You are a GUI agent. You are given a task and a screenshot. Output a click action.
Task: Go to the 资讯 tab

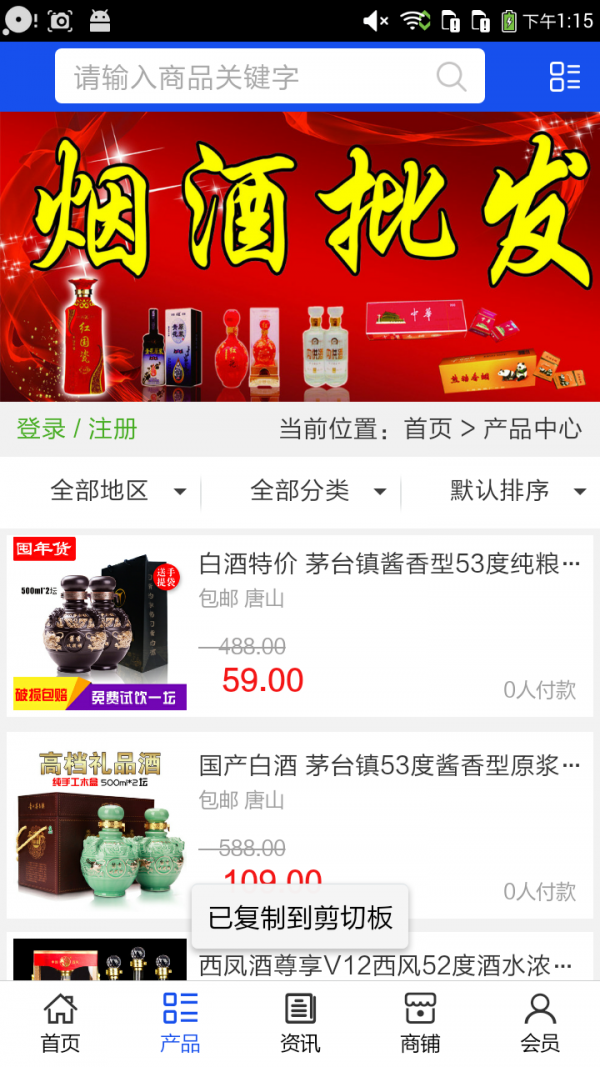(x=300, y=1023)
